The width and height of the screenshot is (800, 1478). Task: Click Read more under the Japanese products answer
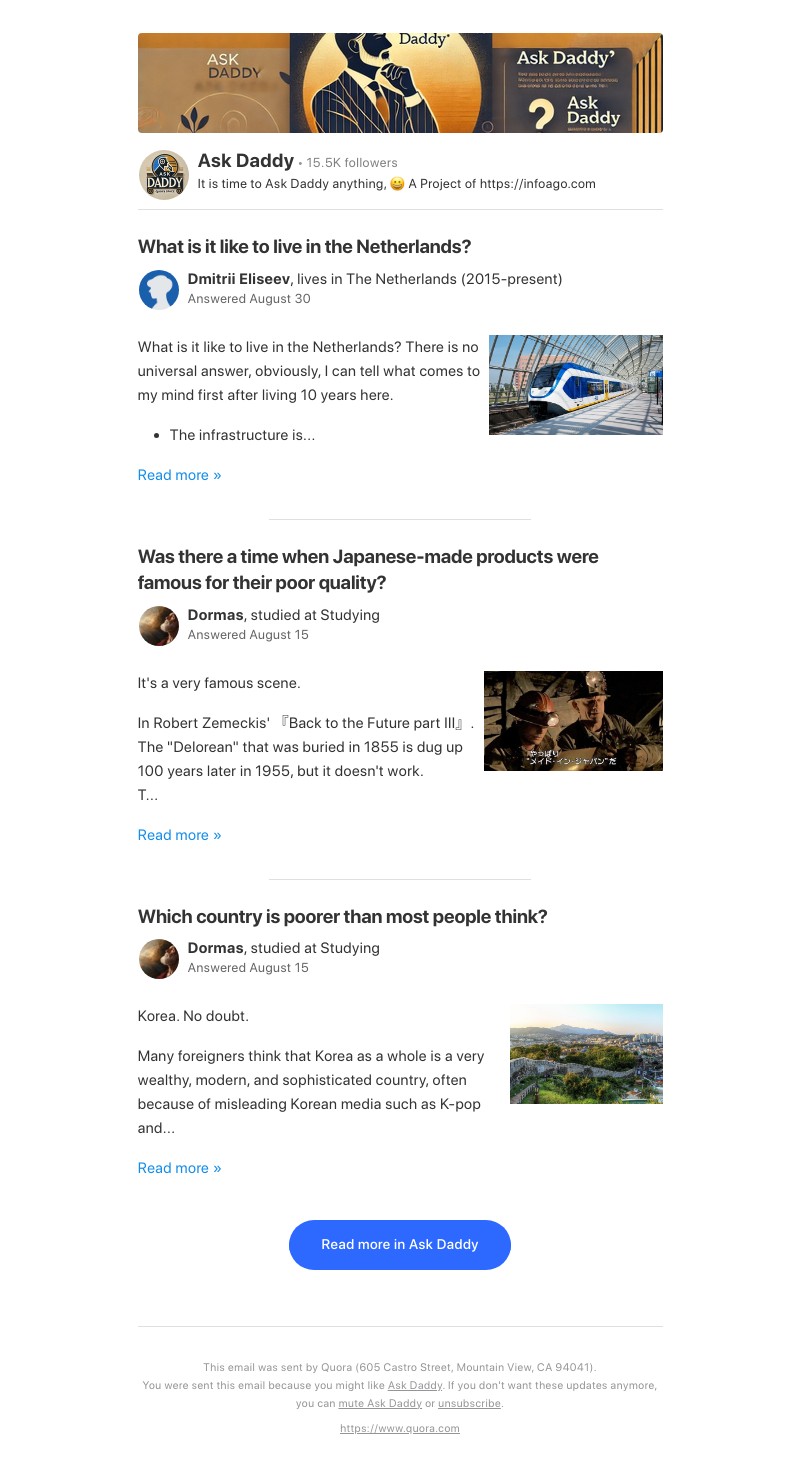pyautogui.click(x=178, y=834)
